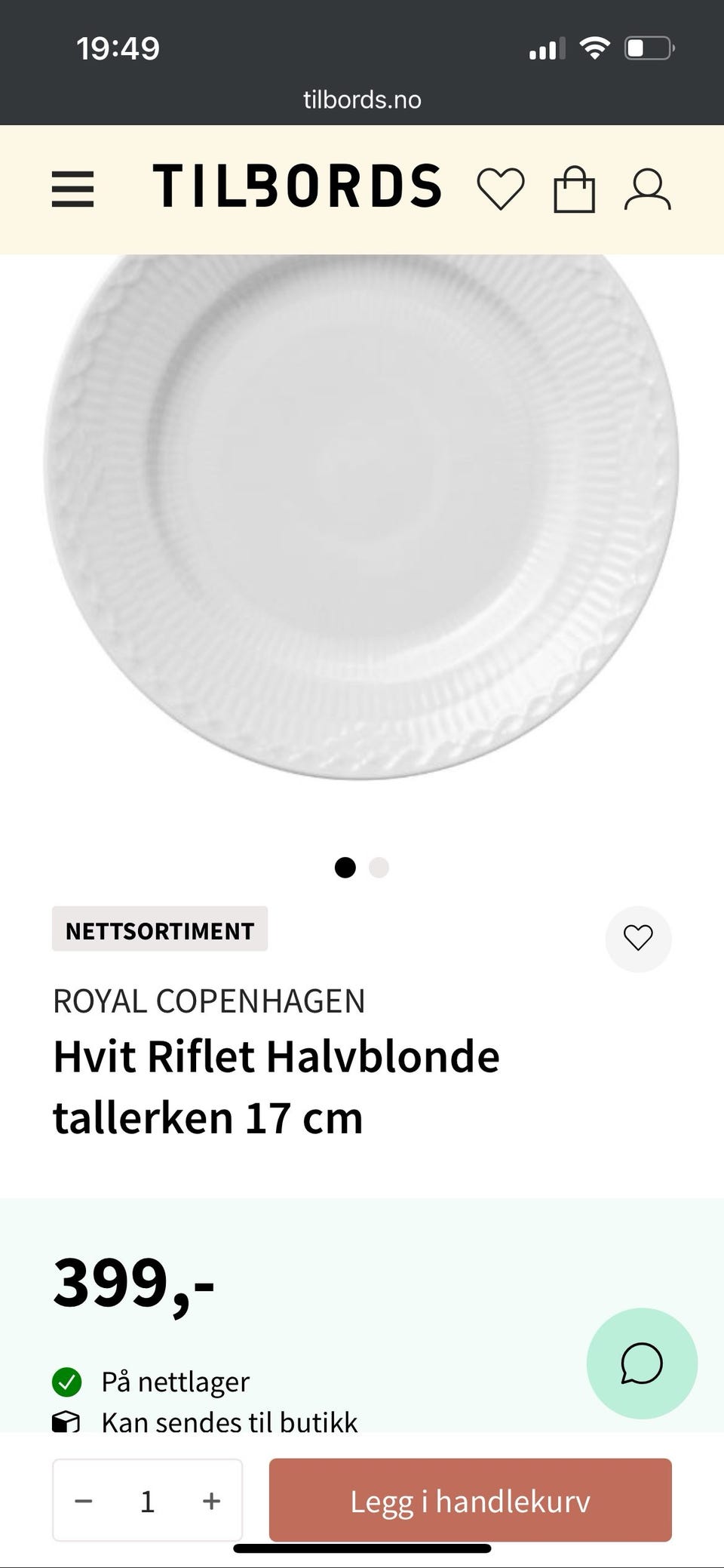Select the second carousel dot

pos(379,868)
